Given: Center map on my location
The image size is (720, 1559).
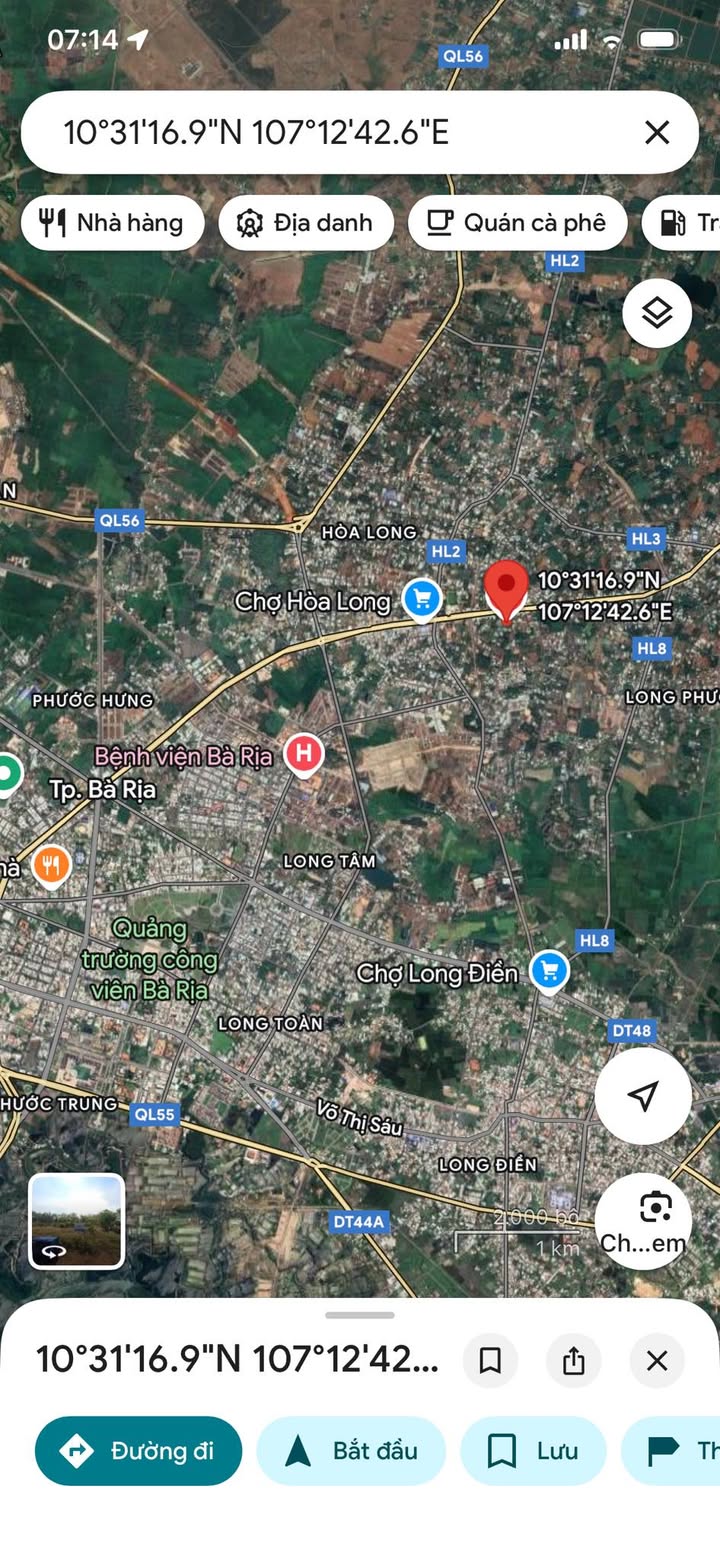Looking at the screenshot, I should pos(643,1096).
